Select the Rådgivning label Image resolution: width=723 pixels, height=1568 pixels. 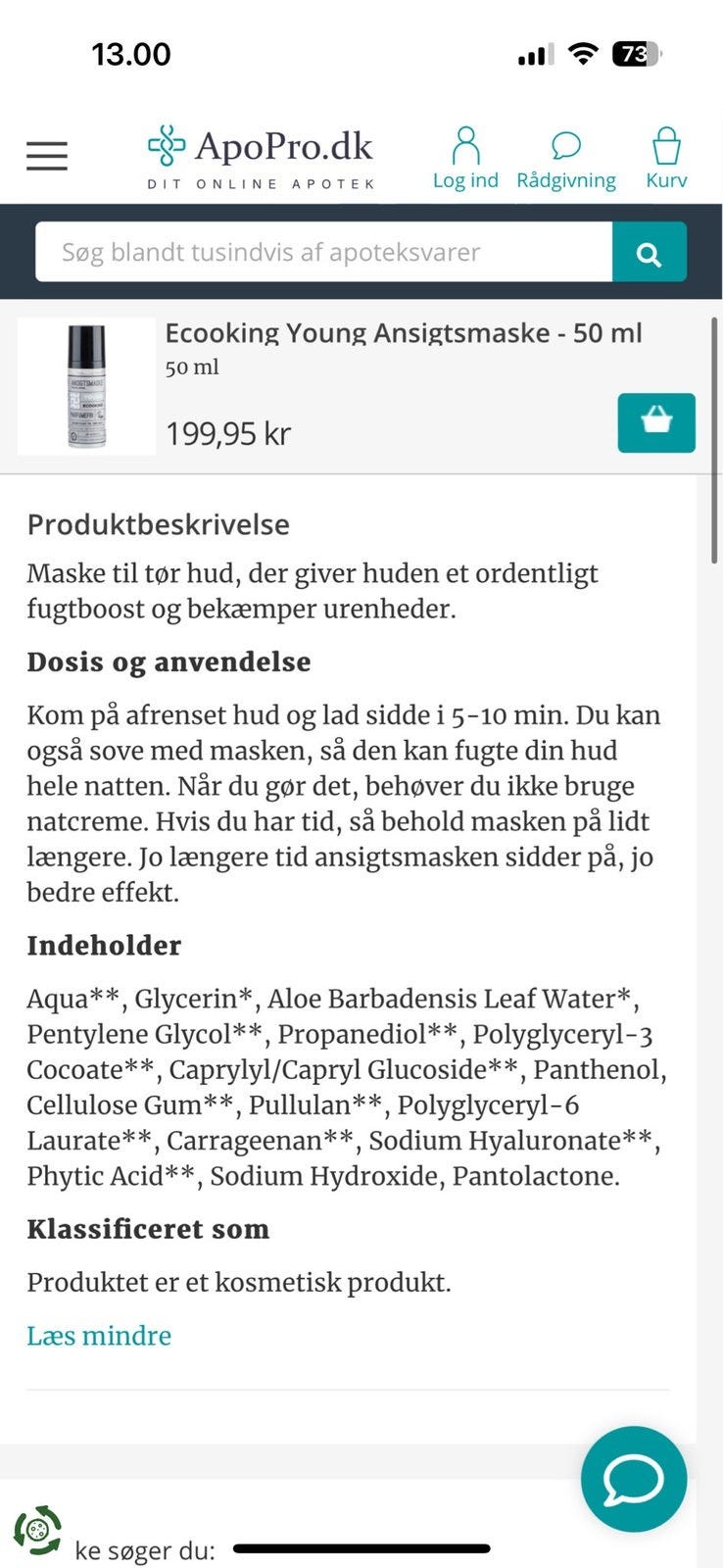[566, 180]
